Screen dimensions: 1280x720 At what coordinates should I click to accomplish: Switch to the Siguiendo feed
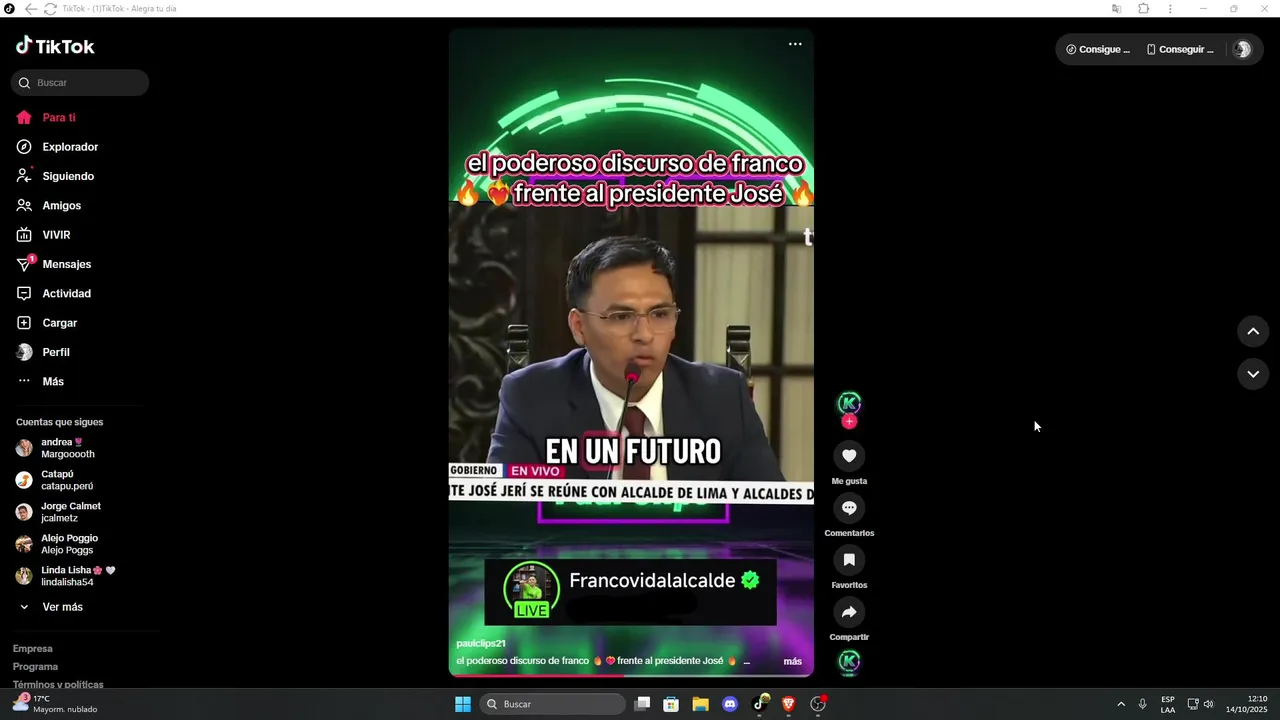67,176
